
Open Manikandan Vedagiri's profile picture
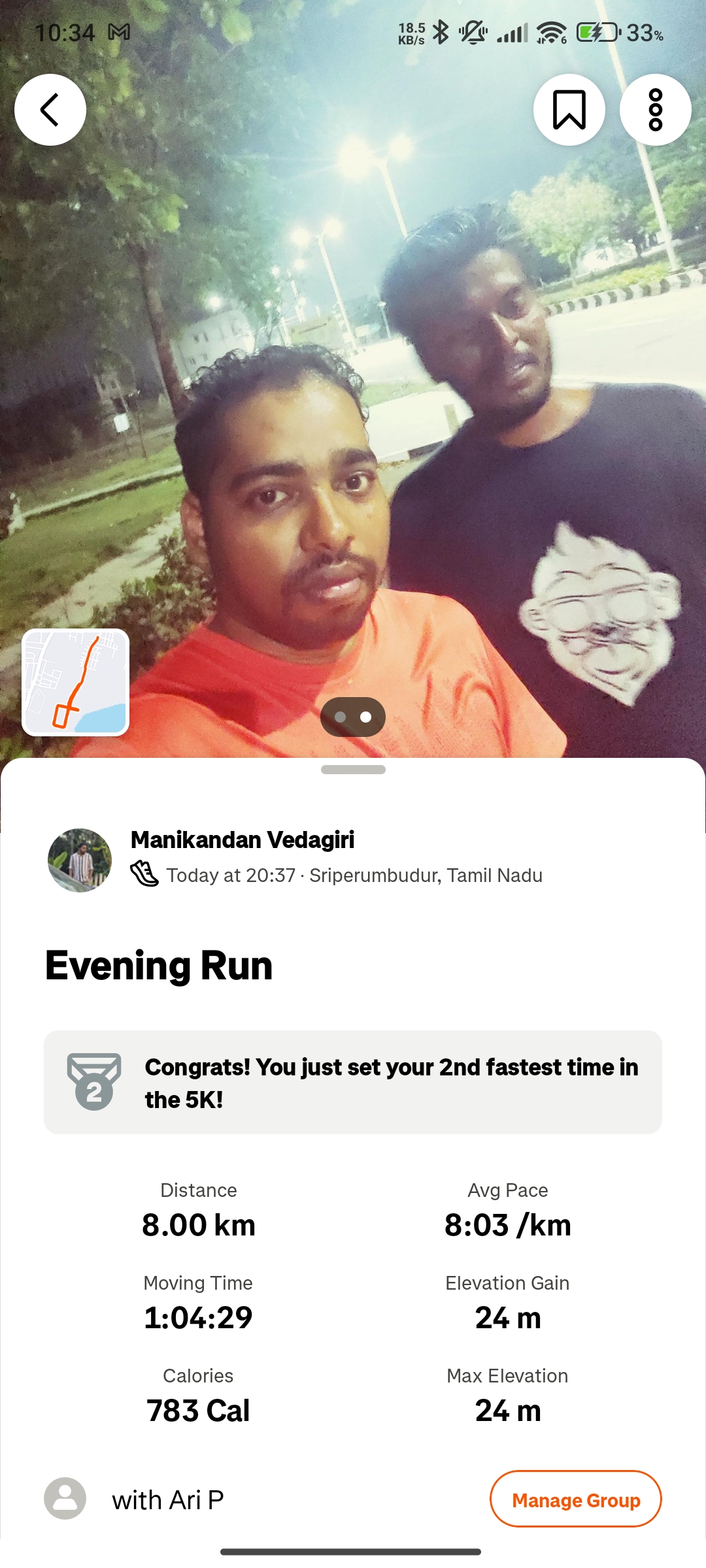[80, 860]
